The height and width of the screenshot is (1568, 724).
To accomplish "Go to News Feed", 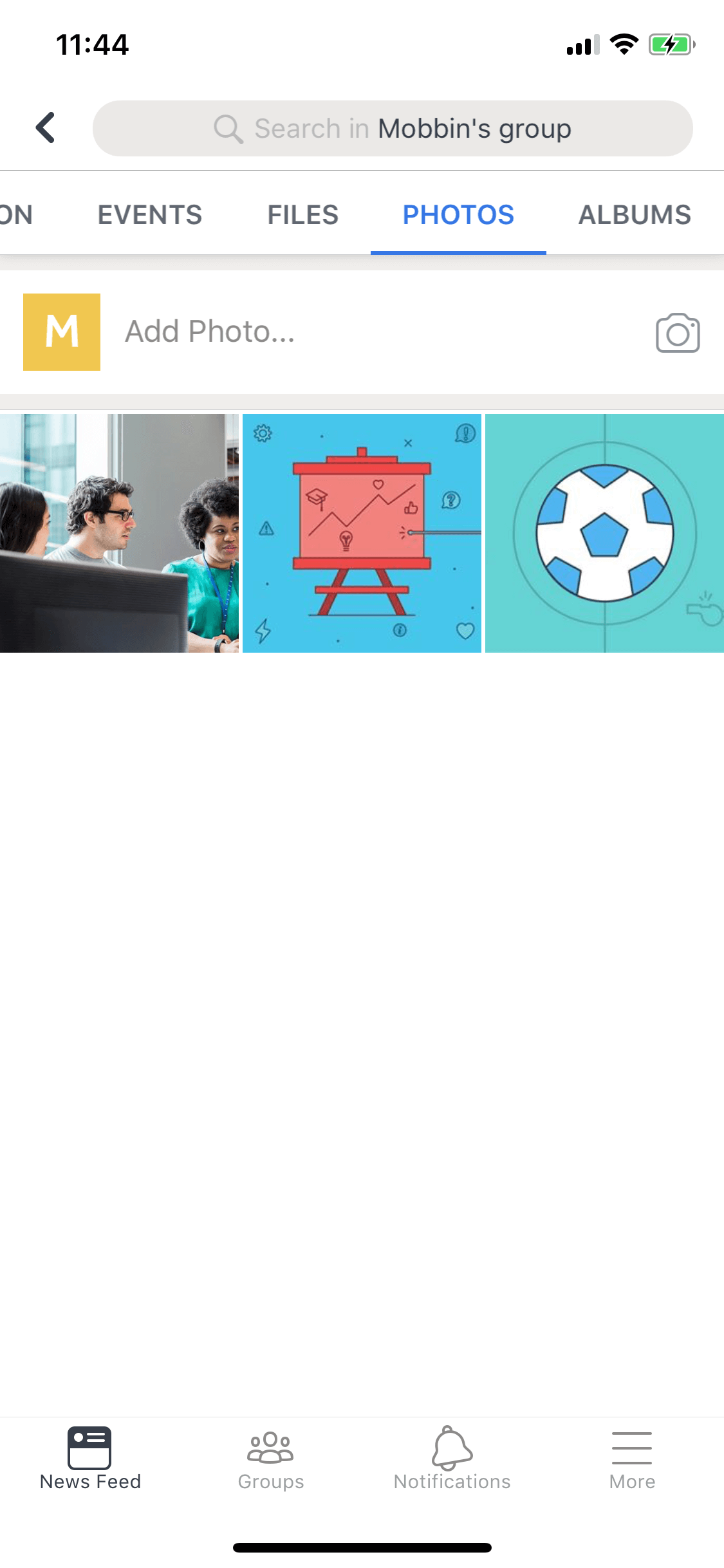I will point(90,1459).
